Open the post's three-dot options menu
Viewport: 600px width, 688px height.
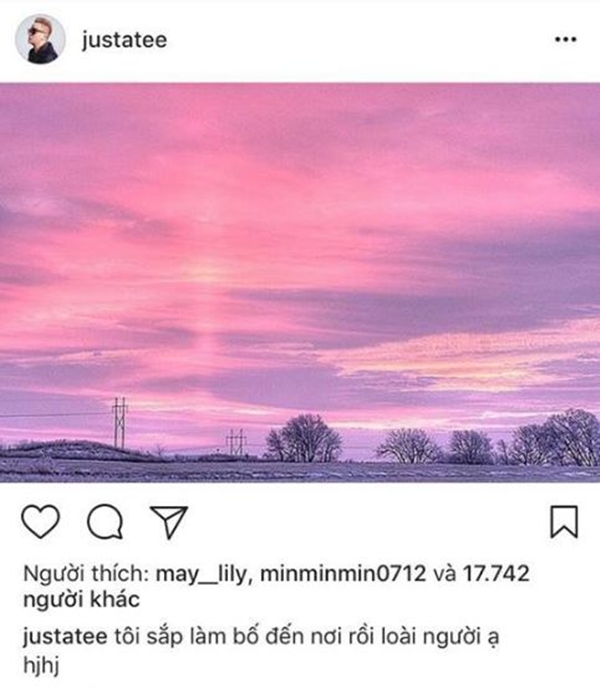565,41
